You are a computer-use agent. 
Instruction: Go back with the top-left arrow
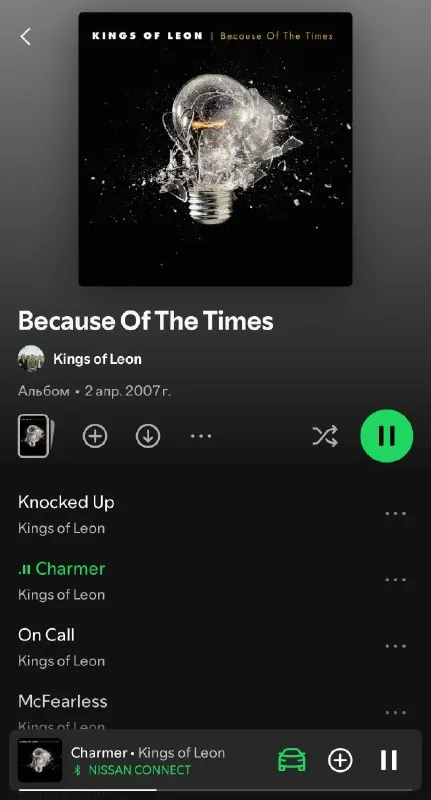pyautogui.click(x=26, y=37)
